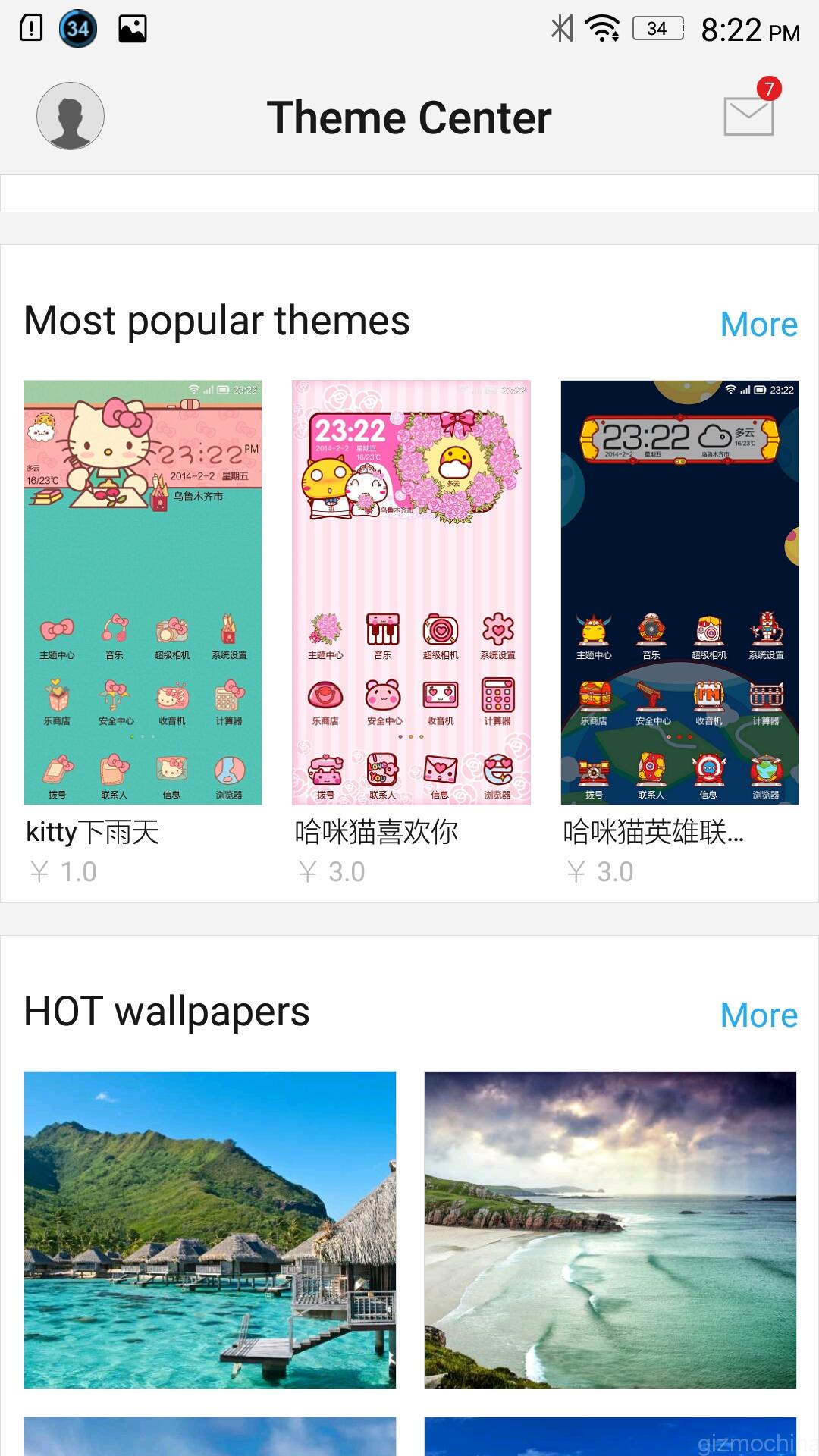Screen dimensions: 819x1456
Task: View more of the most popular themes
Action: [758, 325]
